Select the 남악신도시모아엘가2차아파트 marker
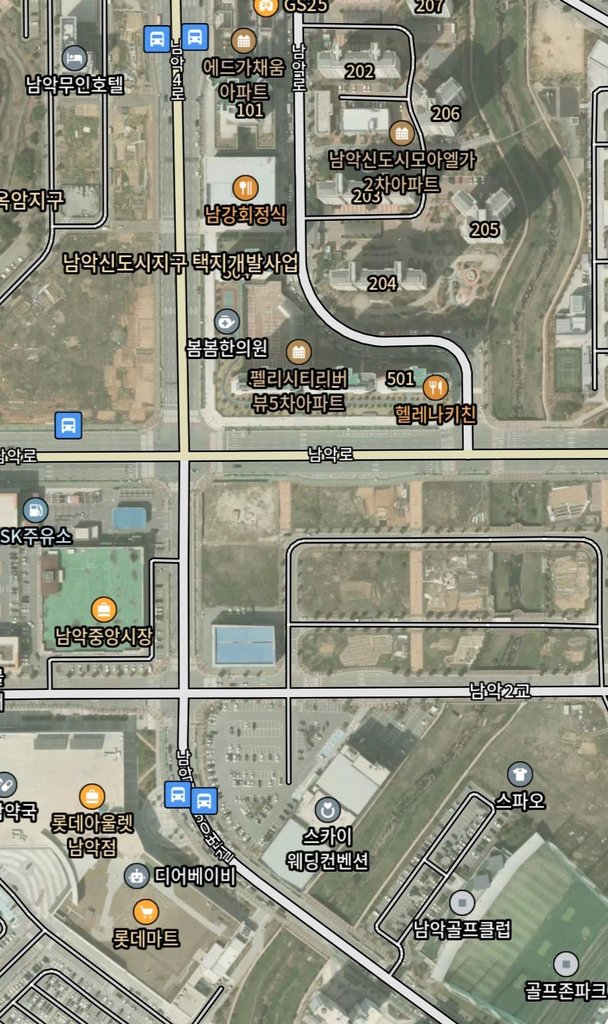Screen dimensions: 608x1024 coord(402,133)
